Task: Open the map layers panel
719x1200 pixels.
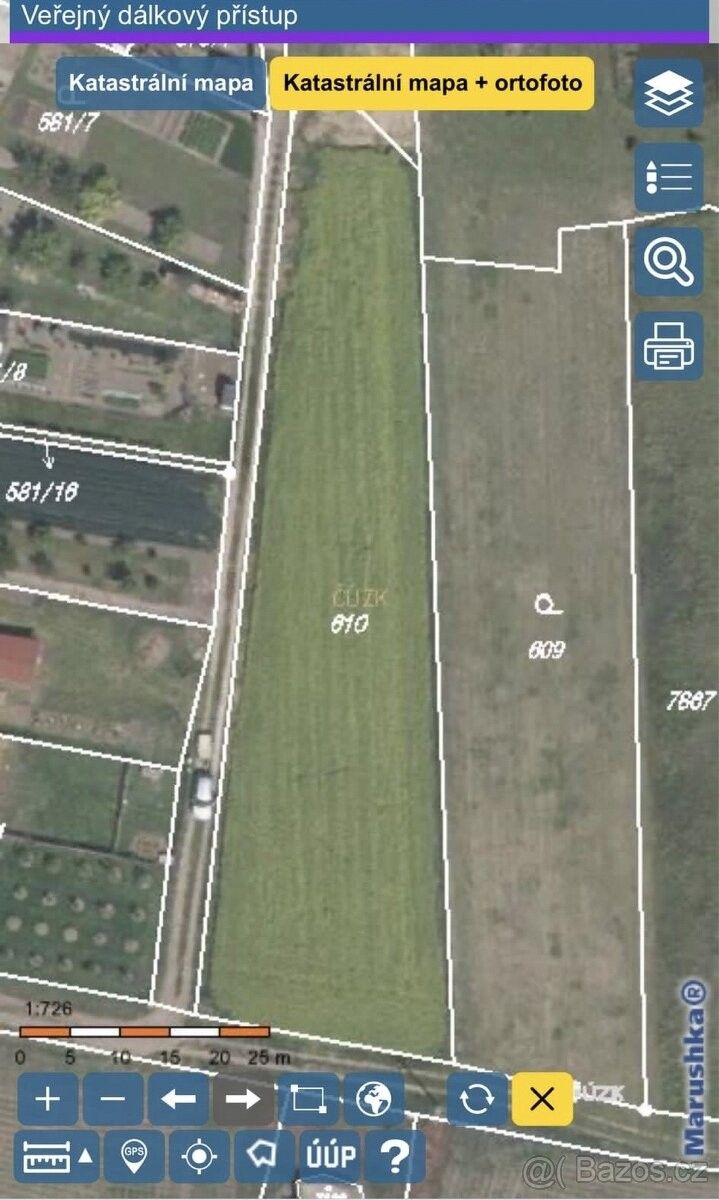Action: pyautogui.click(x=669, y=93)
